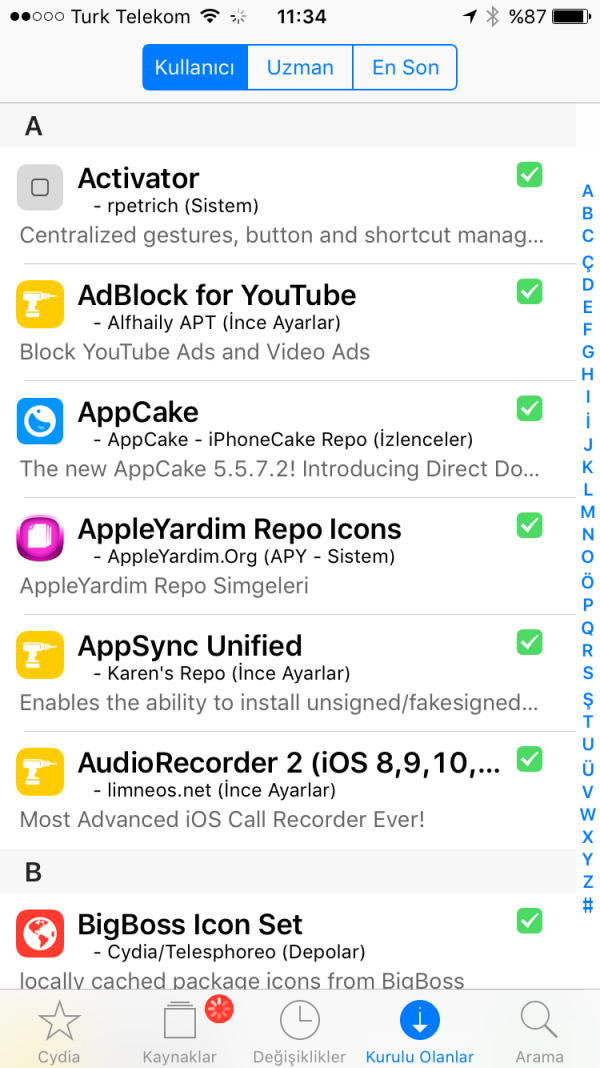600x1068 pixels.
Task: Select the En Son segment
Action: coord(405,68)
